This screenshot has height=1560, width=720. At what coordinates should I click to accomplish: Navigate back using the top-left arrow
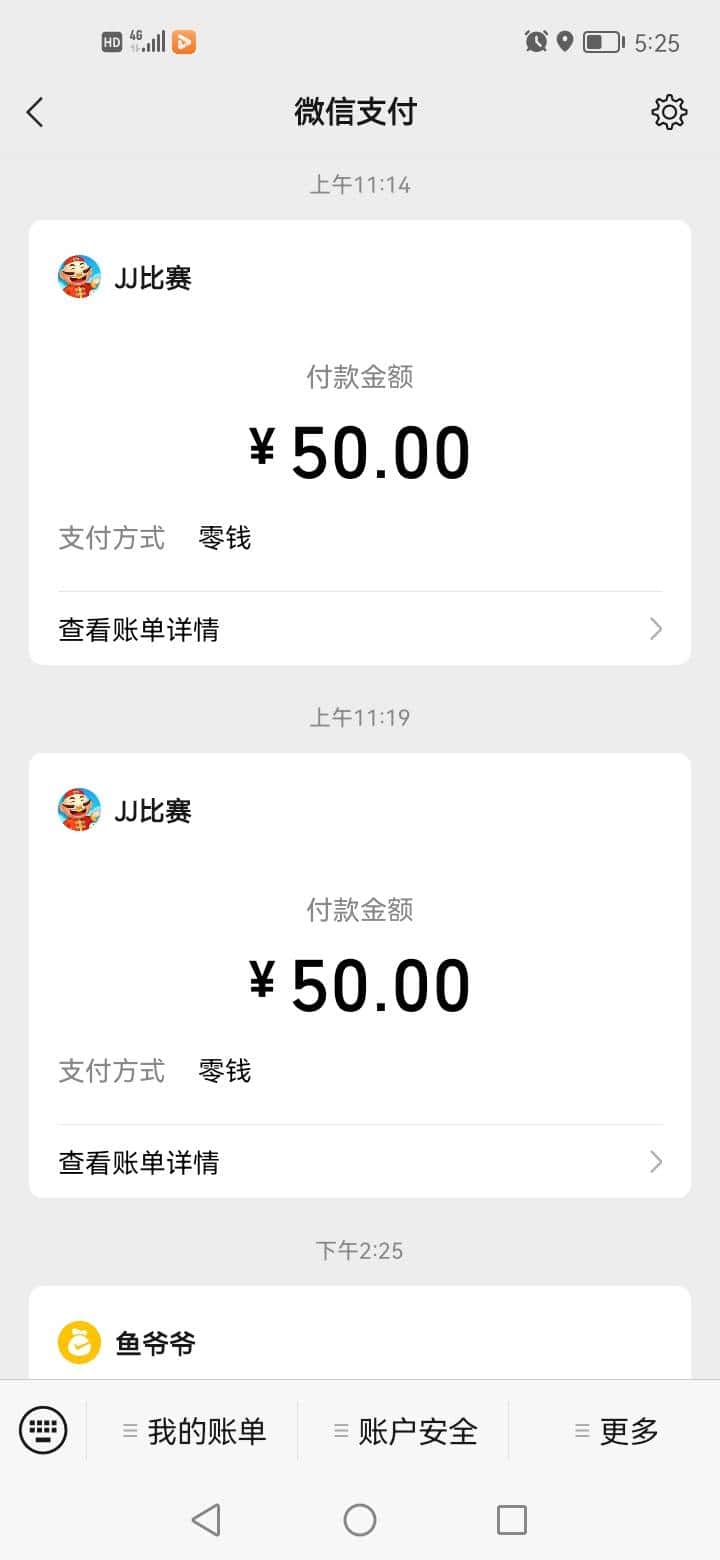coord(35,112)
